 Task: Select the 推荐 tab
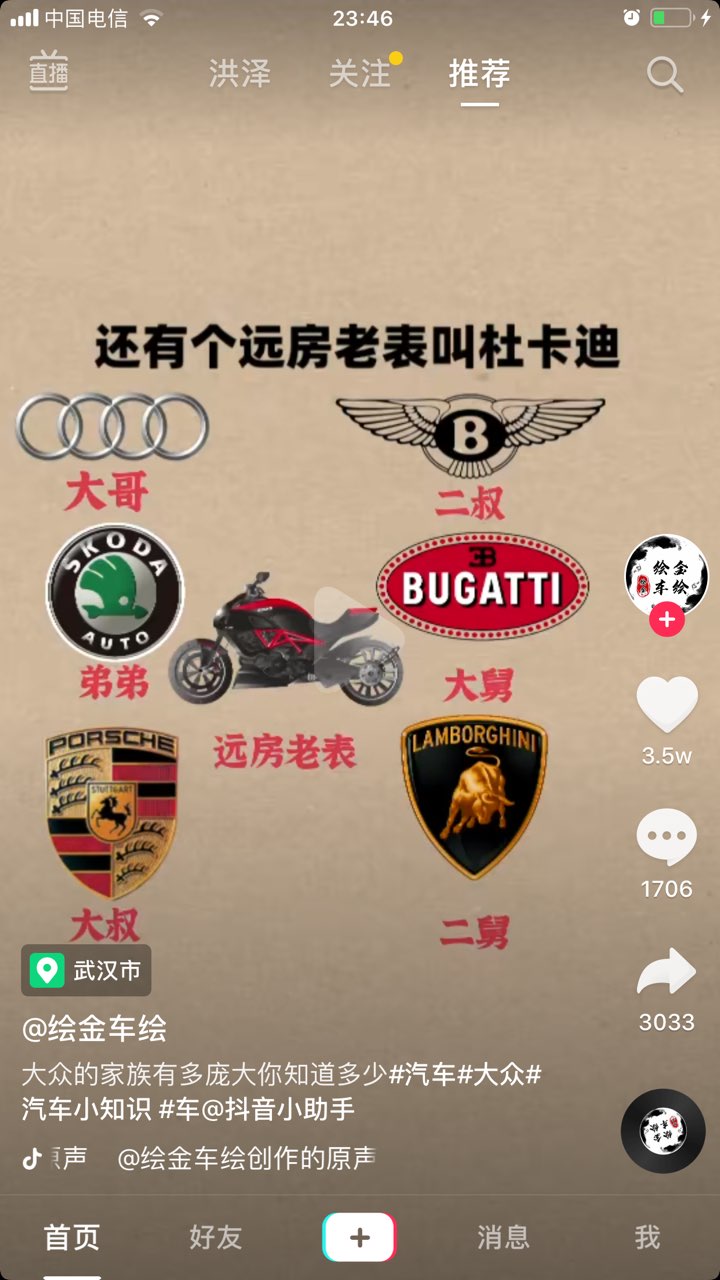tap(479, 73)
